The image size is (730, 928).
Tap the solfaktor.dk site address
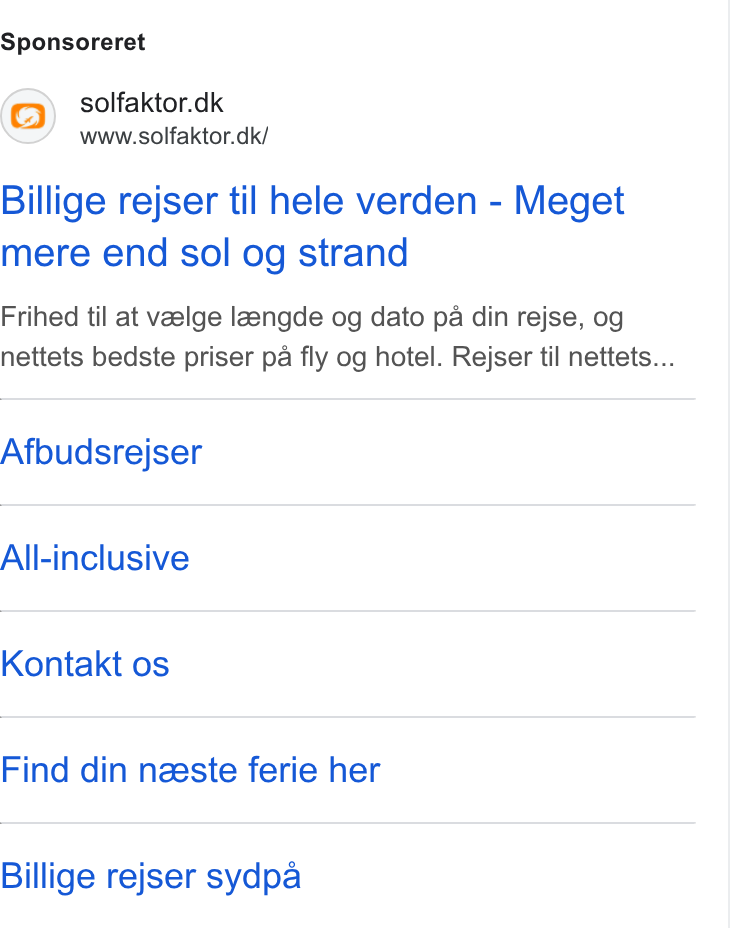(x=174, y=137)
